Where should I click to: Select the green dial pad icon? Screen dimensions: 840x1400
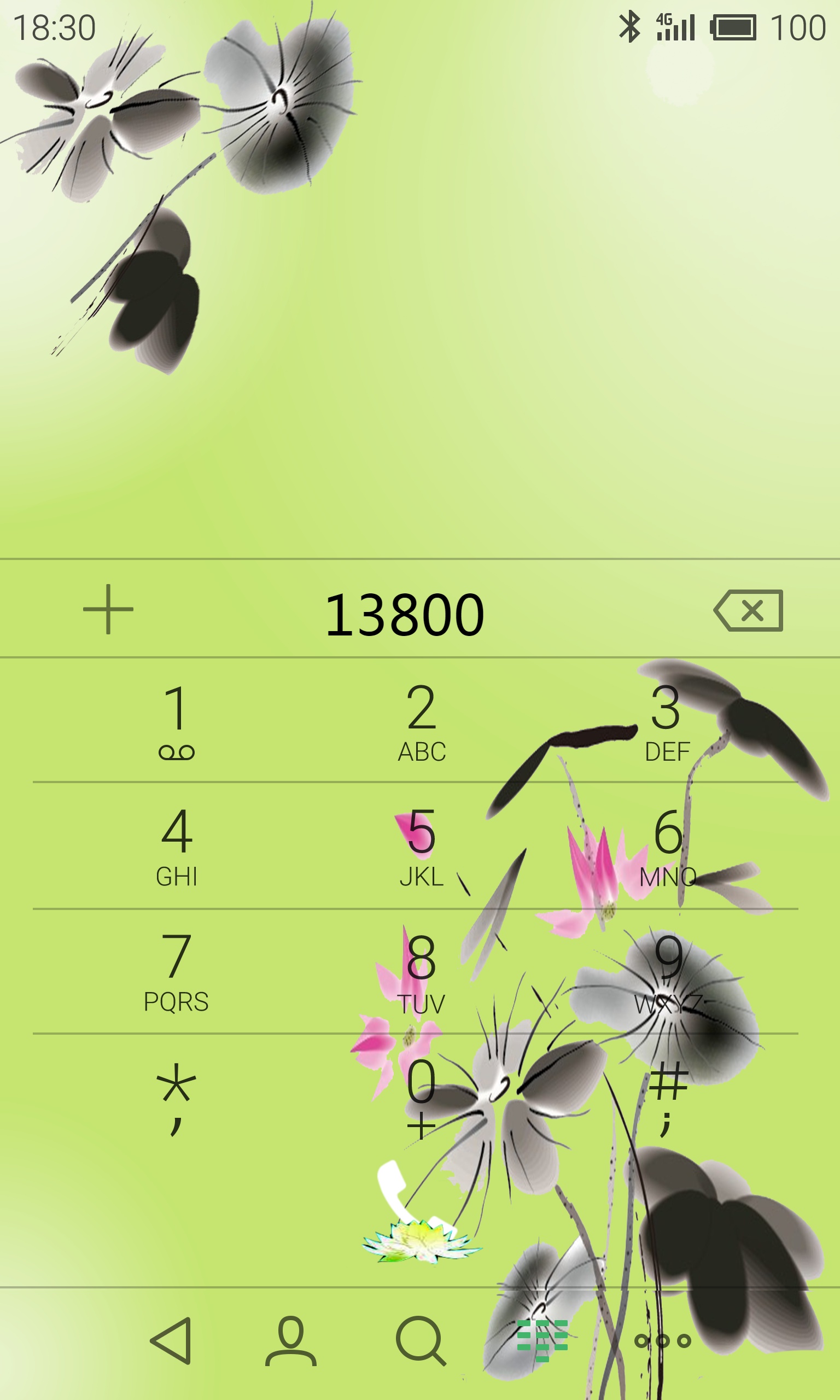[x=542, y=1340]
